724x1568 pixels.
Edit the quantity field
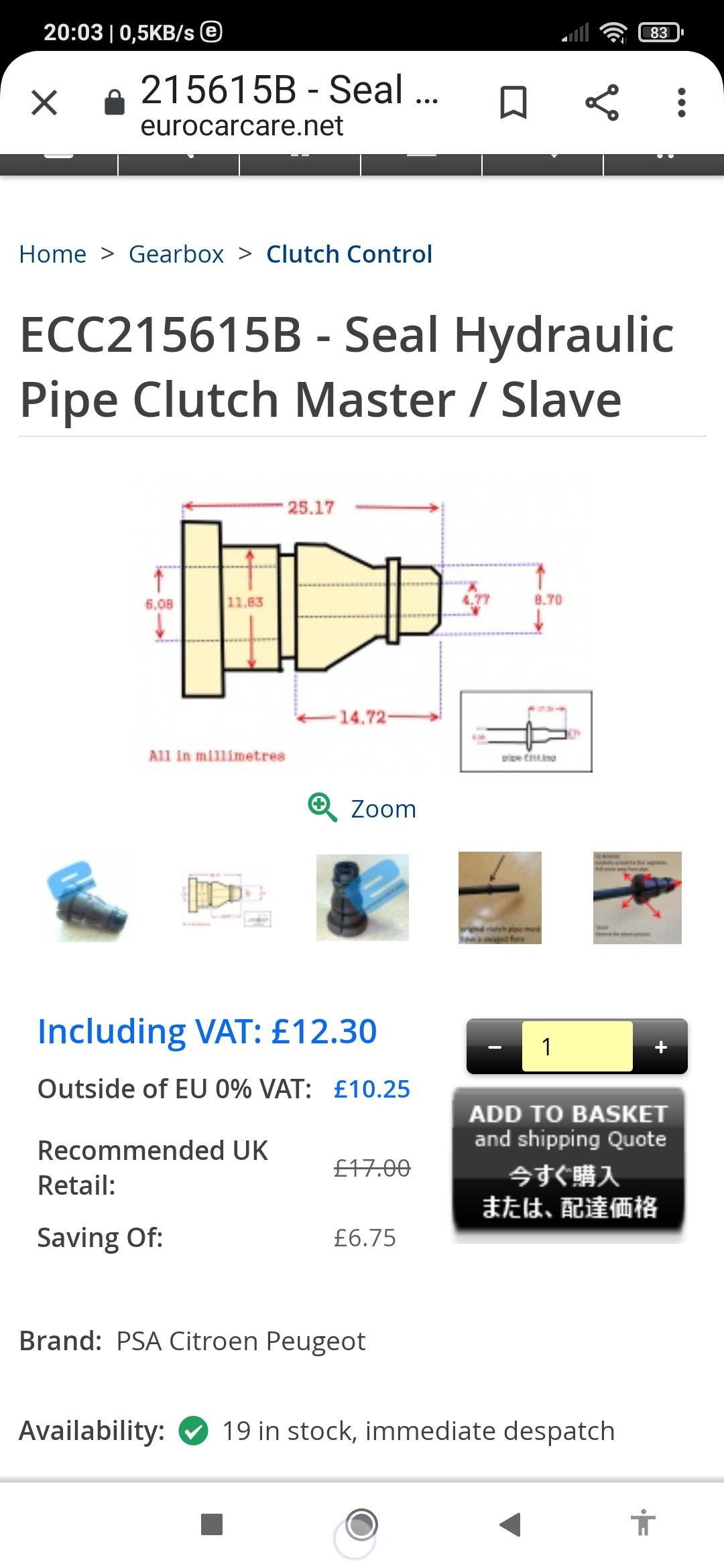pyautogui.click(x=577, y=1047)
